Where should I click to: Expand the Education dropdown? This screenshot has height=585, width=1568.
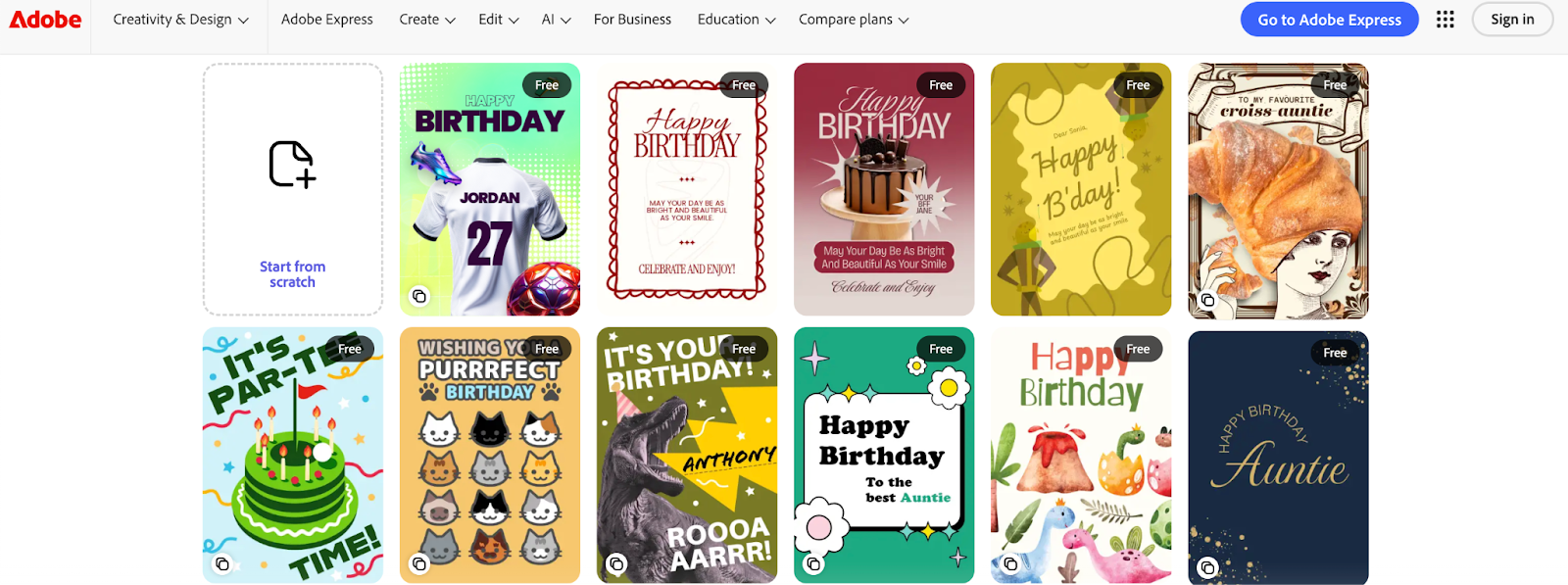pyautogui.click(x=736, y=20)
